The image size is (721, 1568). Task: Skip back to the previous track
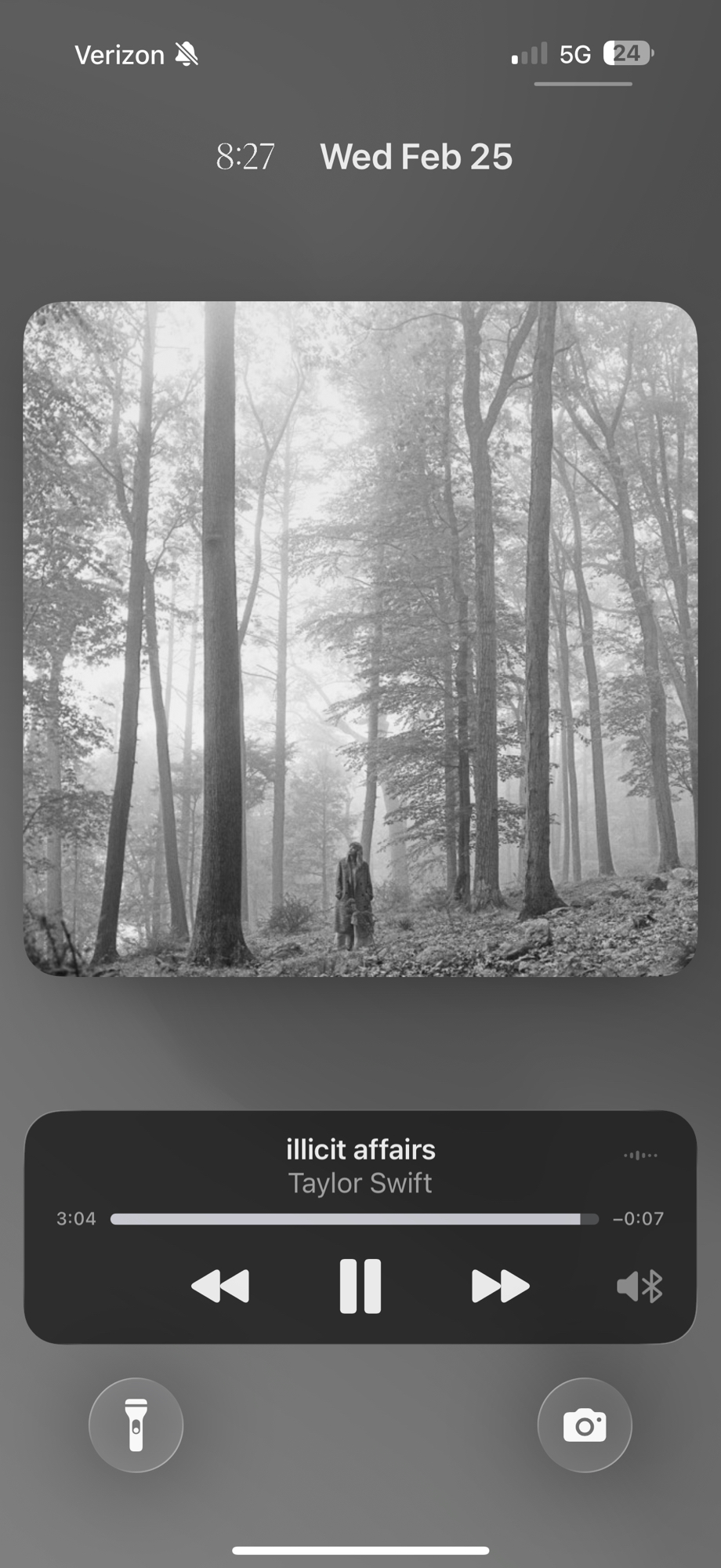pyautogui.click(x=220, y=1287)
